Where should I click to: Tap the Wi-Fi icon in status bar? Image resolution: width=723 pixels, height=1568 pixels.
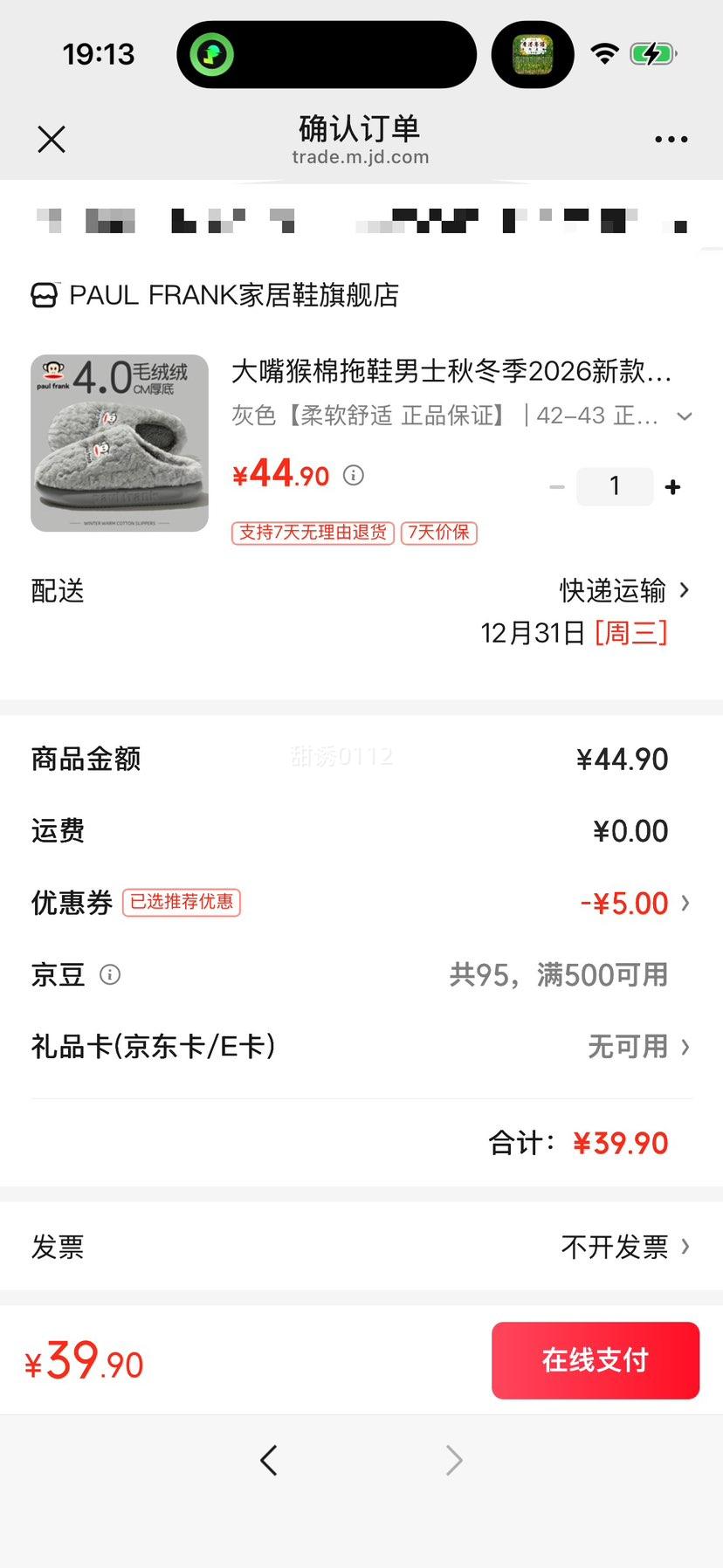tap(606, 53)
